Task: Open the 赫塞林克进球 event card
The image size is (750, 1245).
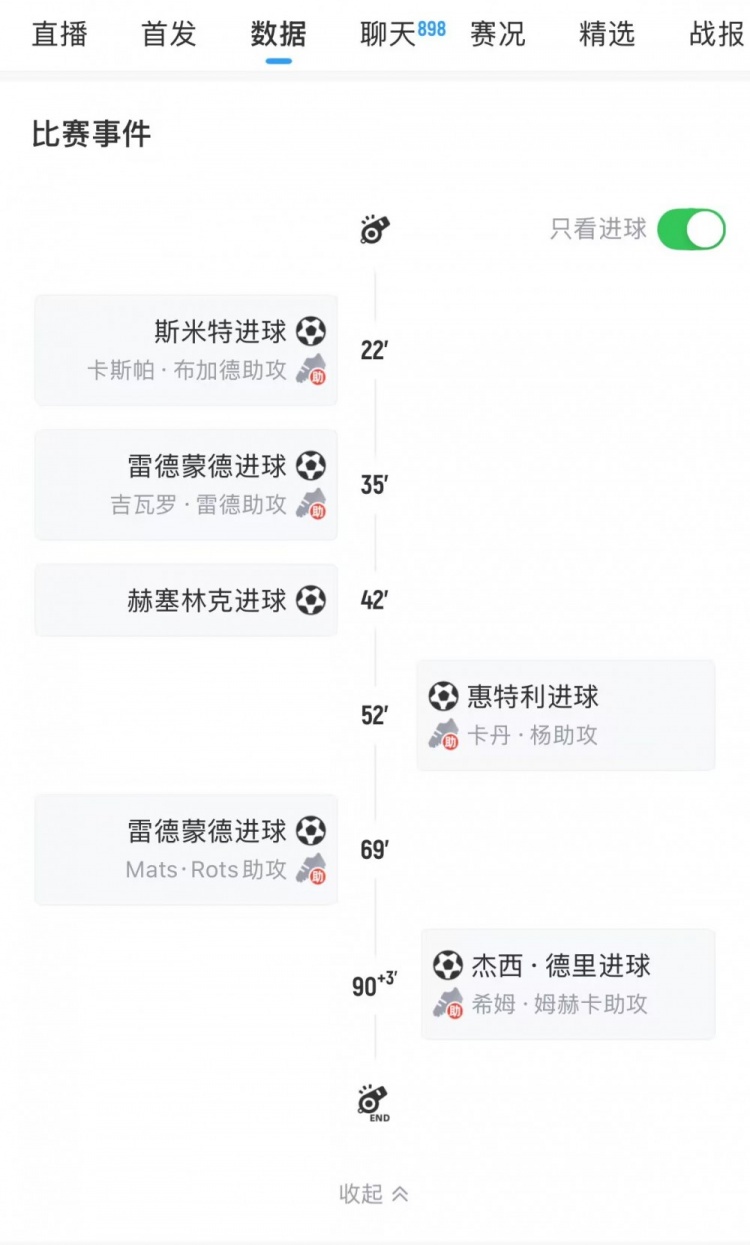Action: coord(186,600)
